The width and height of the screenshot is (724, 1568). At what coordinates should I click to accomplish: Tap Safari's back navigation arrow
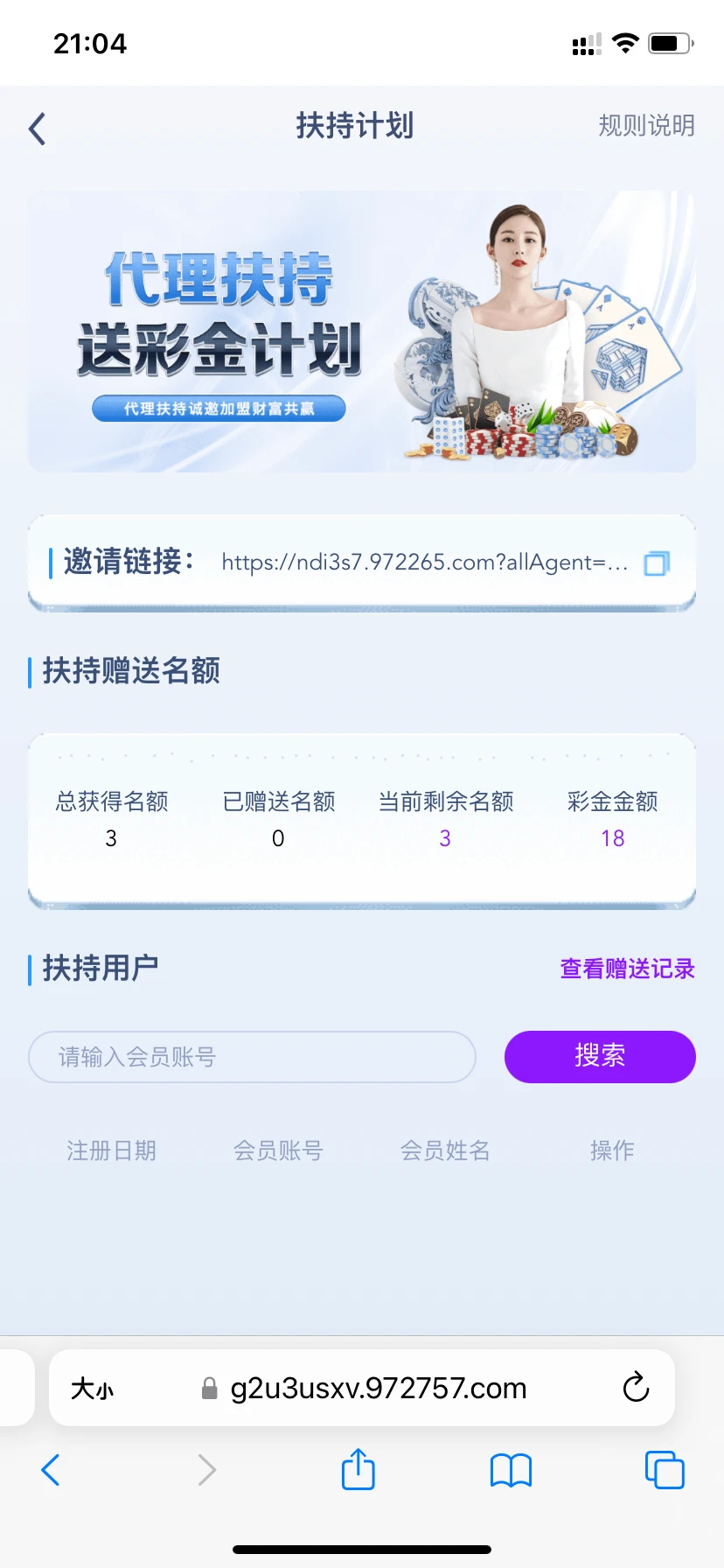click(x=50, y=1470)
